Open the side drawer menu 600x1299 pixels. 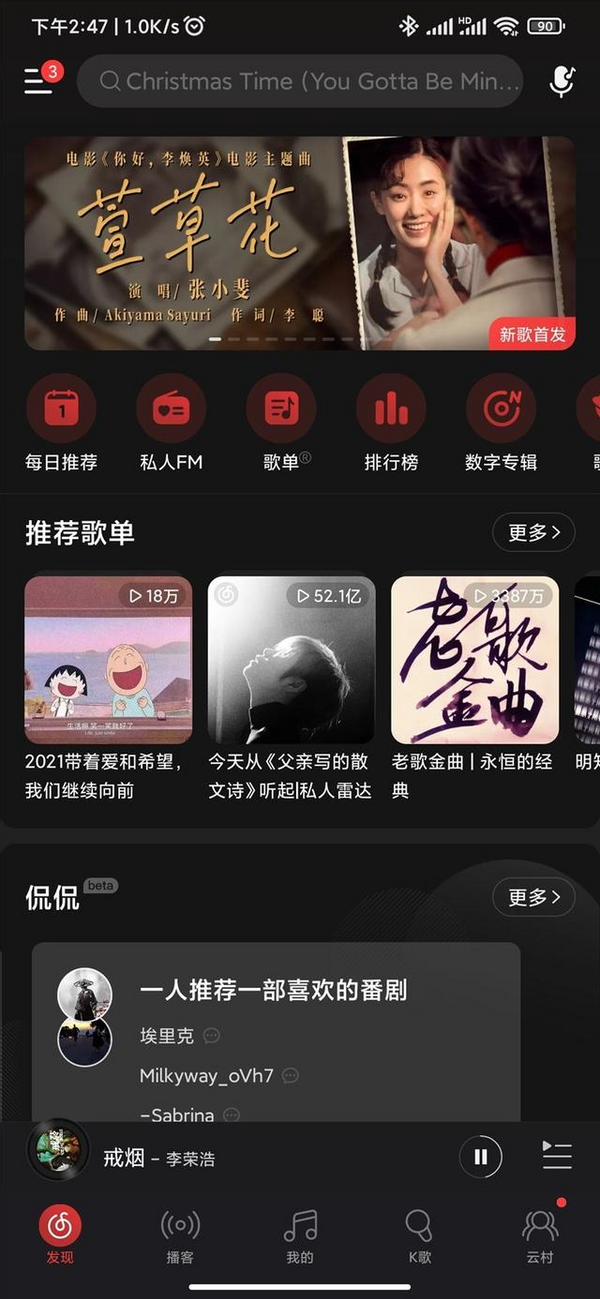[38, 81]
